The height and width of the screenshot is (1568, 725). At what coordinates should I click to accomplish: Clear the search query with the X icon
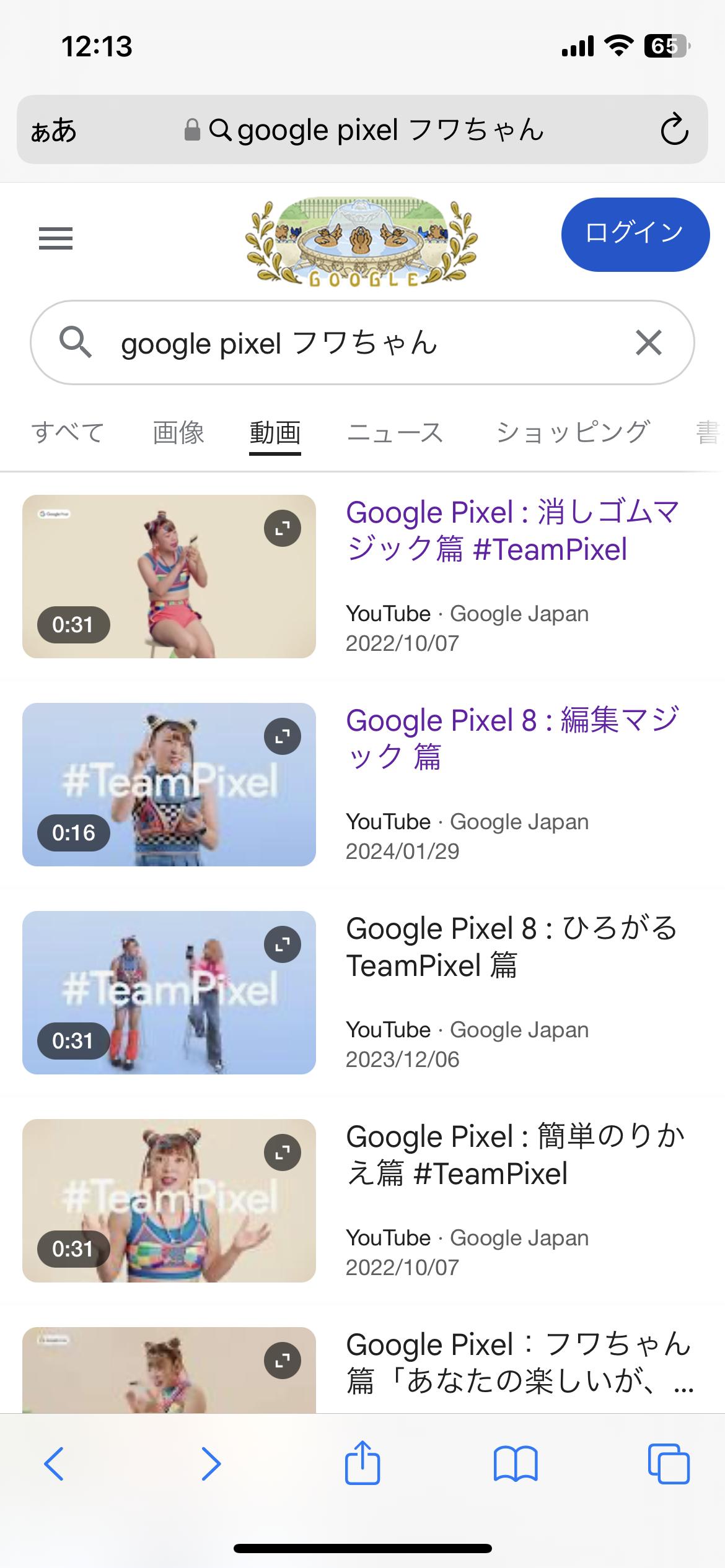click(x=648, y=344)
